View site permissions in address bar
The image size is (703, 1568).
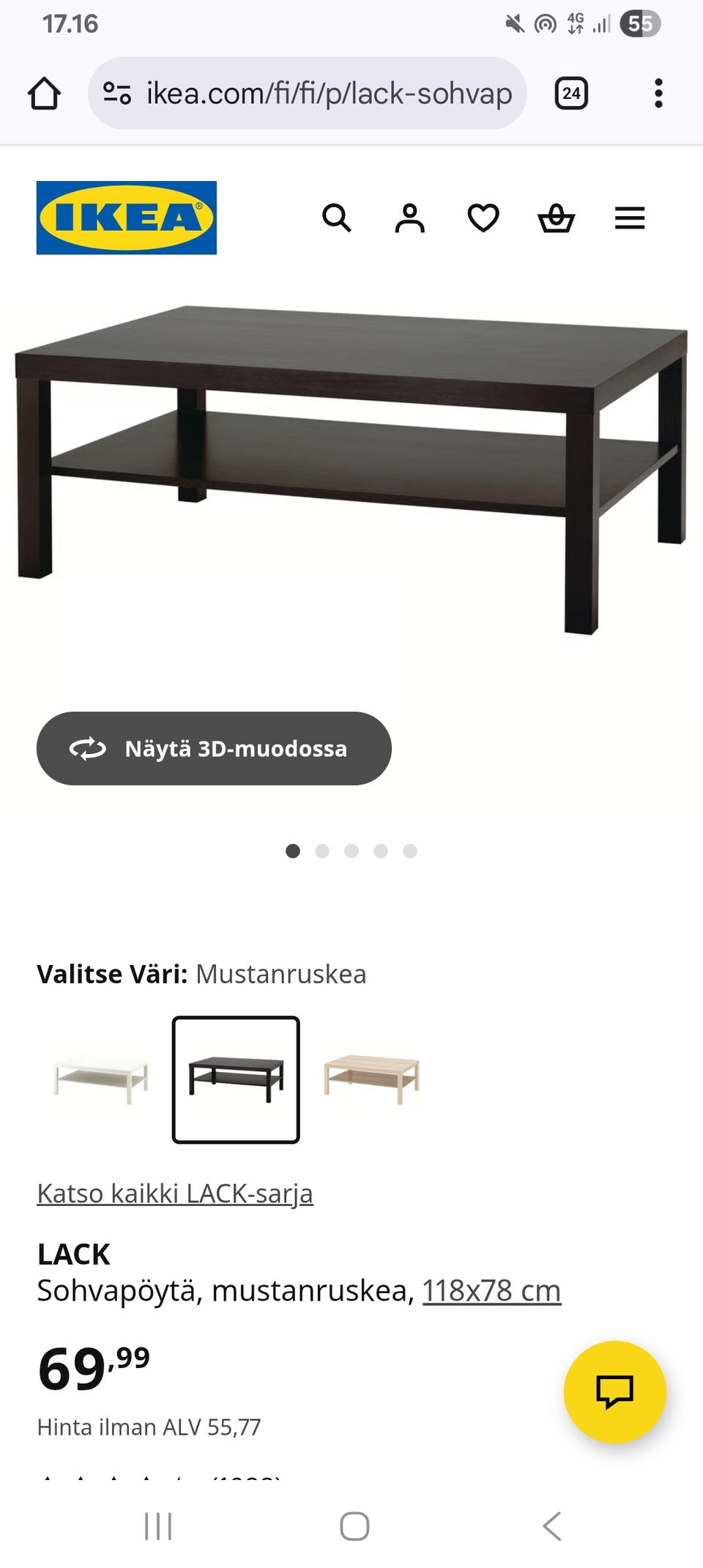pos(117,93)
